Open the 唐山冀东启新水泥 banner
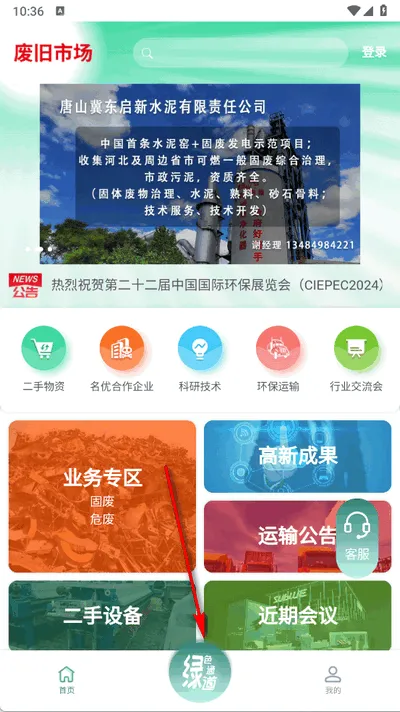 pos(200,173)
